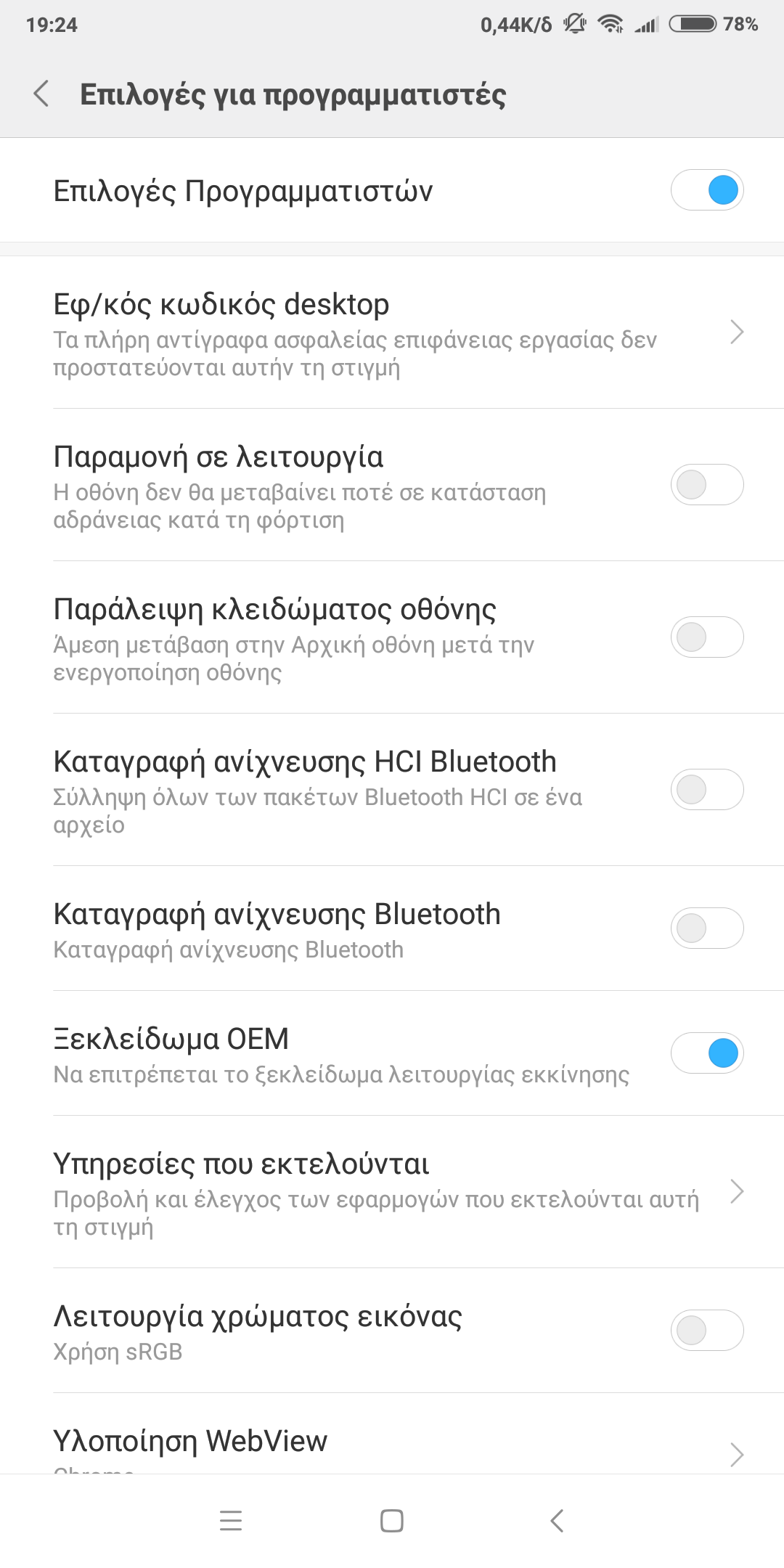Toggle Παράλειψη κλειδώματος οθόνης
Screen dimensions: 784x1568
click(706, 637)
